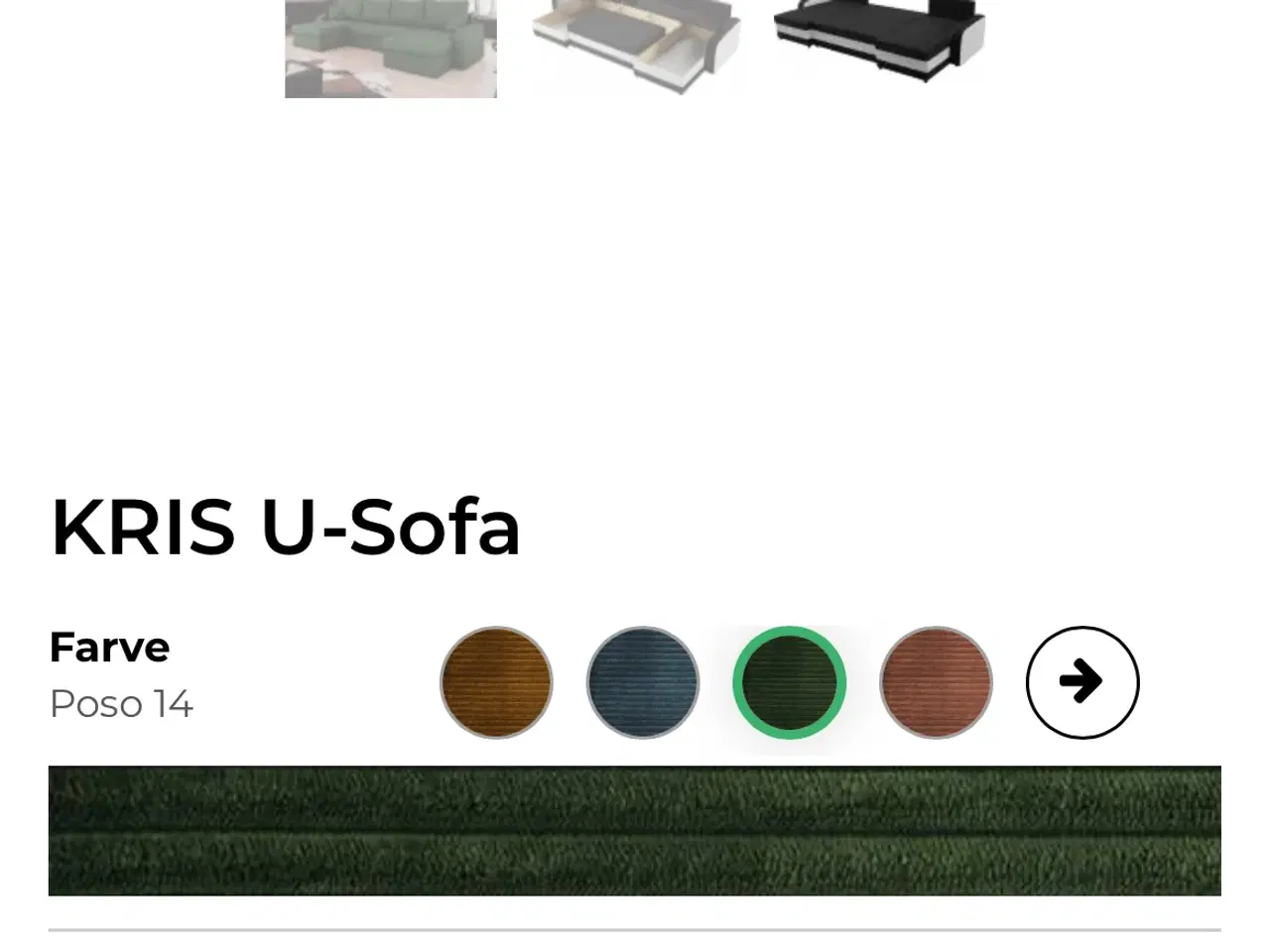Pick the terracotta pink color swatch
The height and width of the screenshot is (952, 1270).
936,682
